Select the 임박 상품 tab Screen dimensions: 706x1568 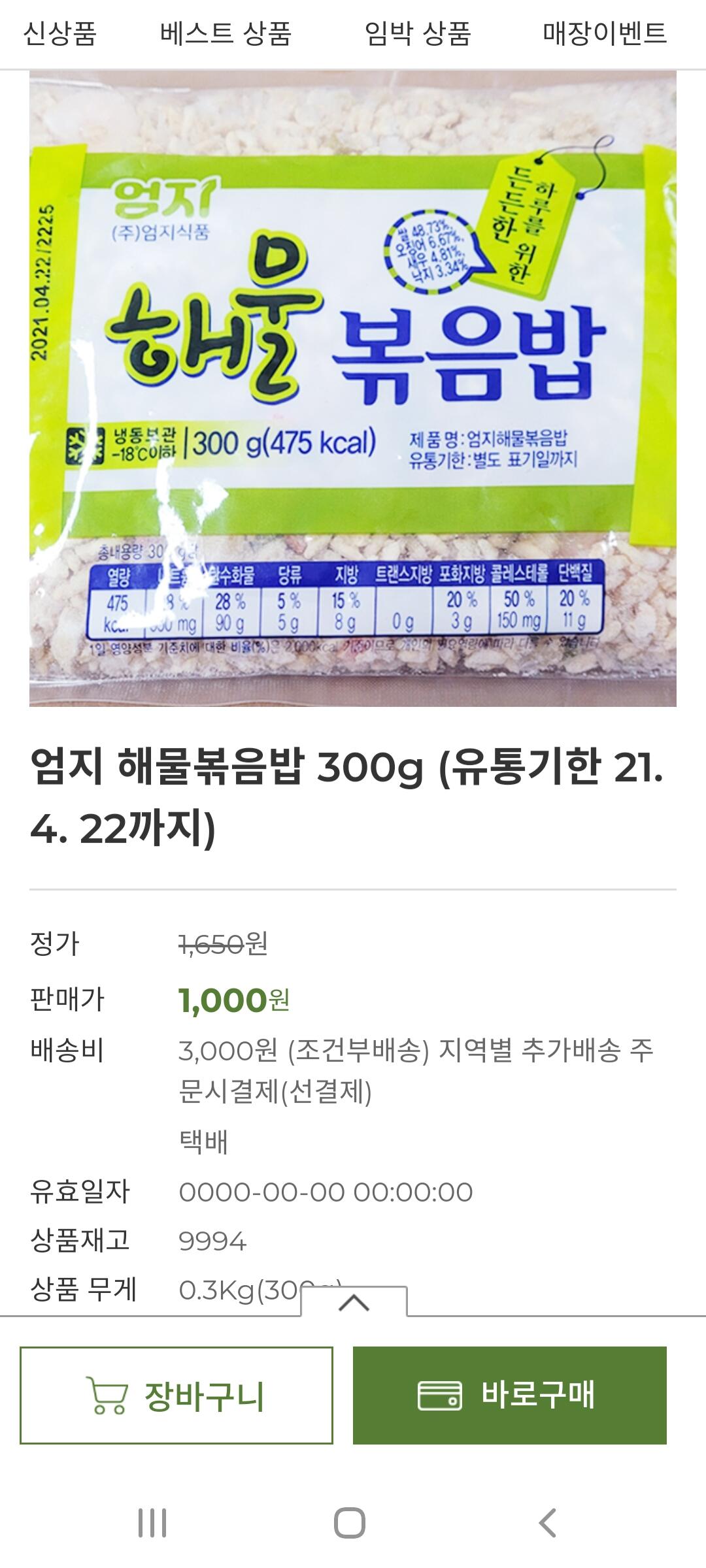(x=418, y=33)
